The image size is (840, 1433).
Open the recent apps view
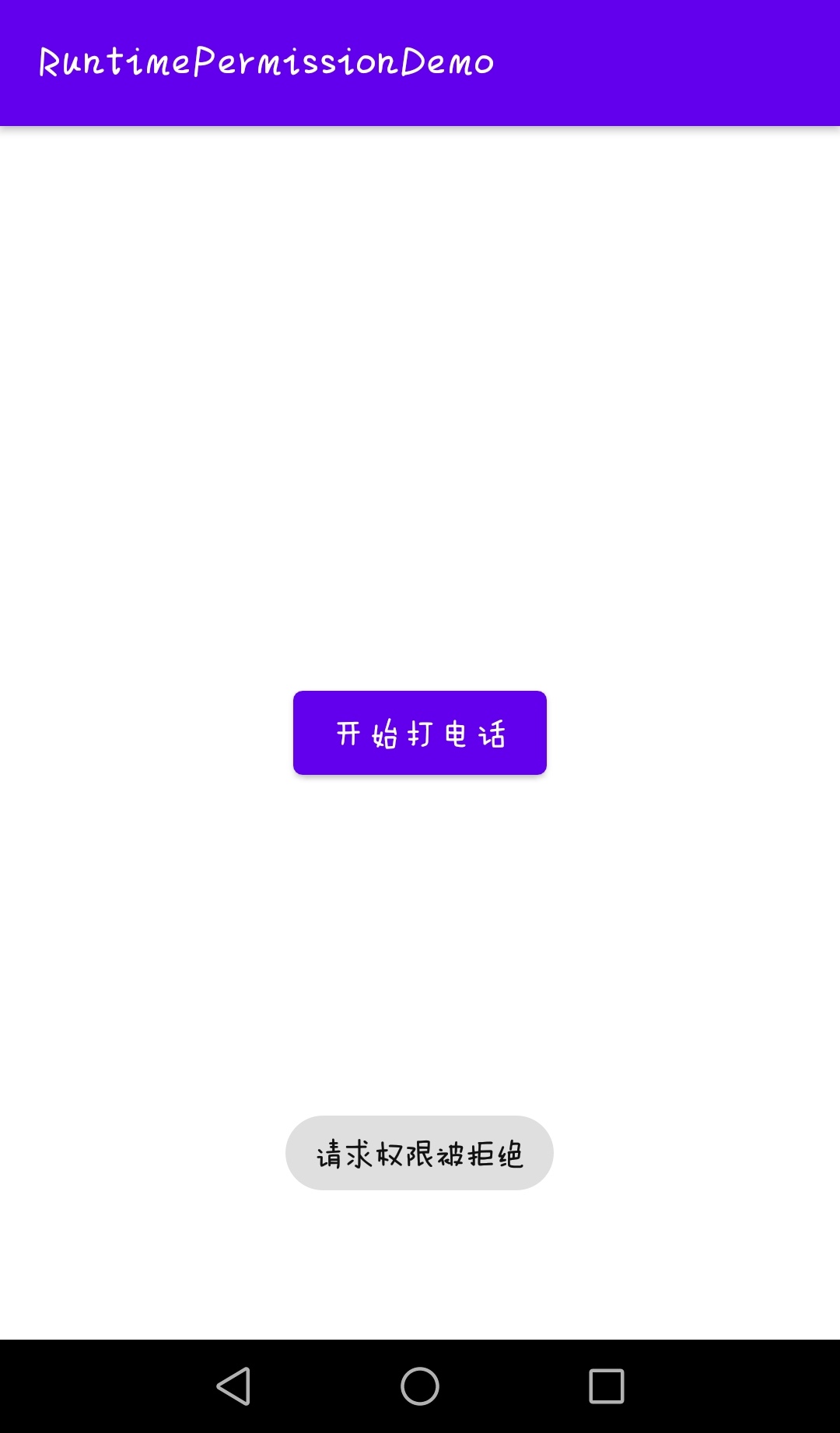pos(607,1386)
